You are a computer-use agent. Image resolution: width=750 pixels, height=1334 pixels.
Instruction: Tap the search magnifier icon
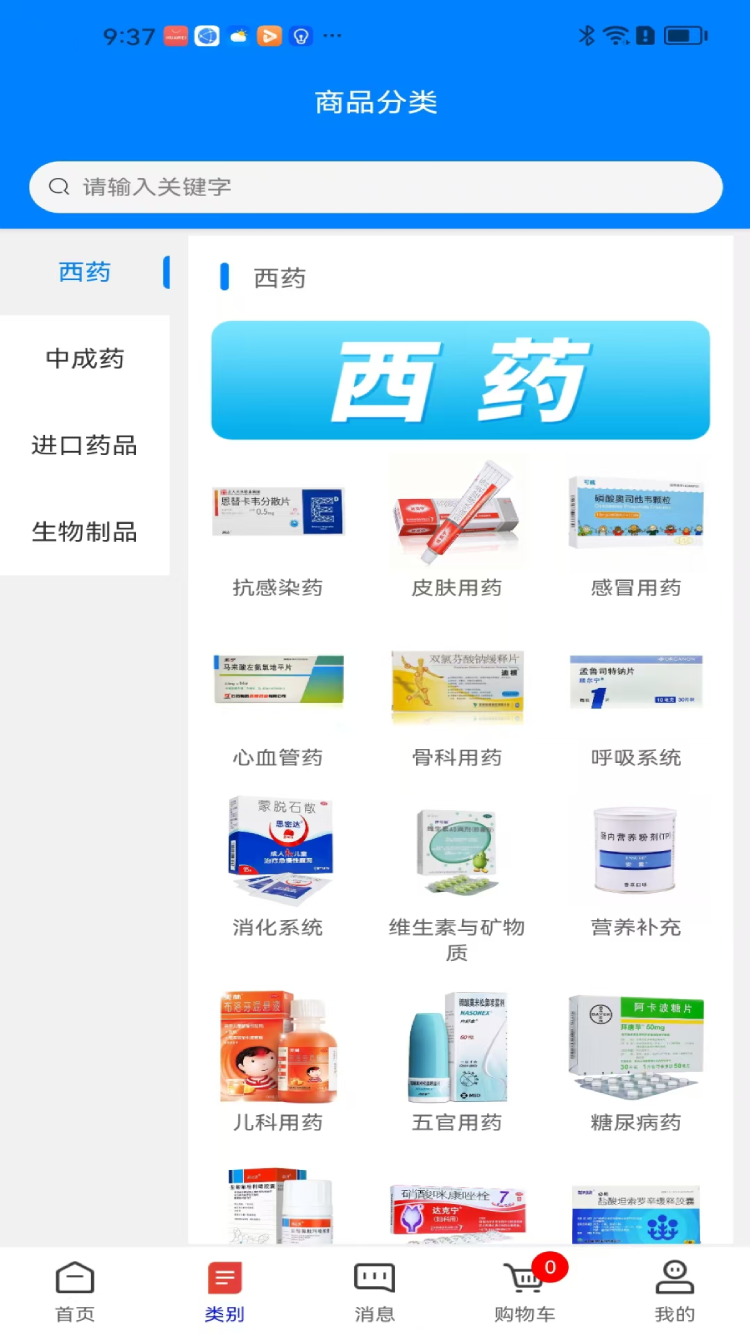[x=60, y=186]
